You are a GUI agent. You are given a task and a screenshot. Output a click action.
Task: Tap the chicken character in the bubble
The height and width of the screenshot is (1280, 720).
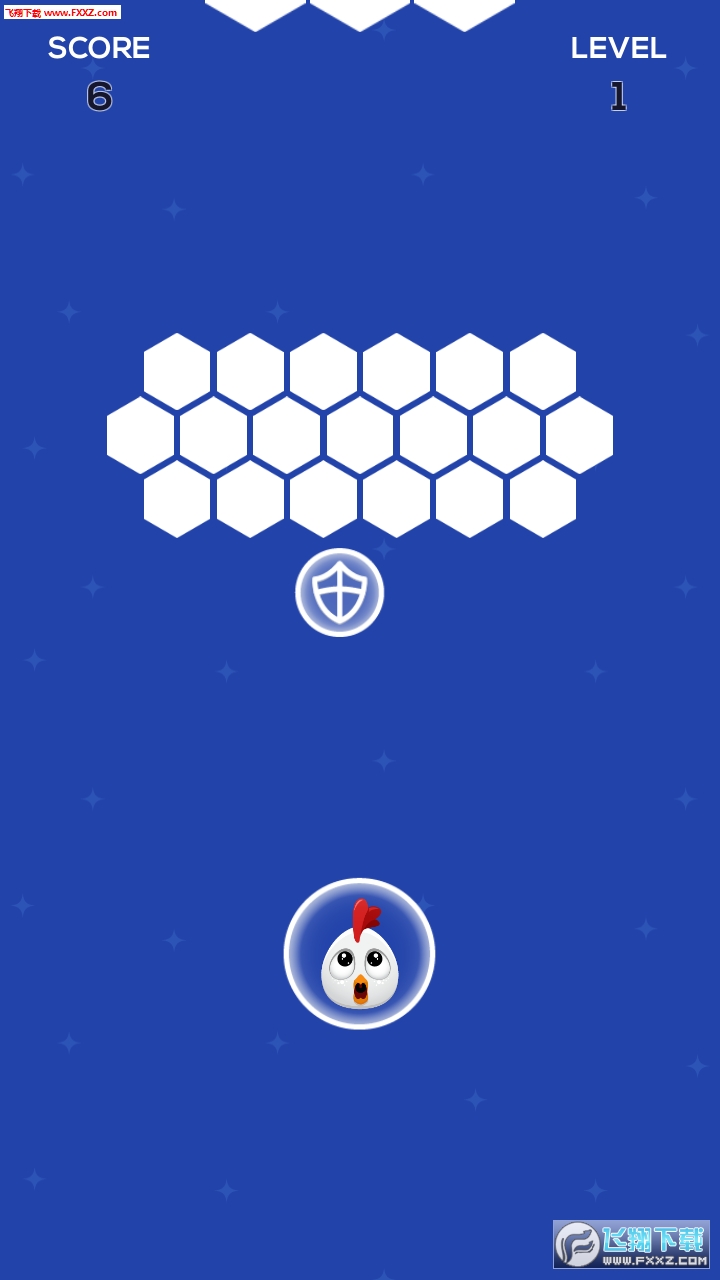[x=359, y=954]
